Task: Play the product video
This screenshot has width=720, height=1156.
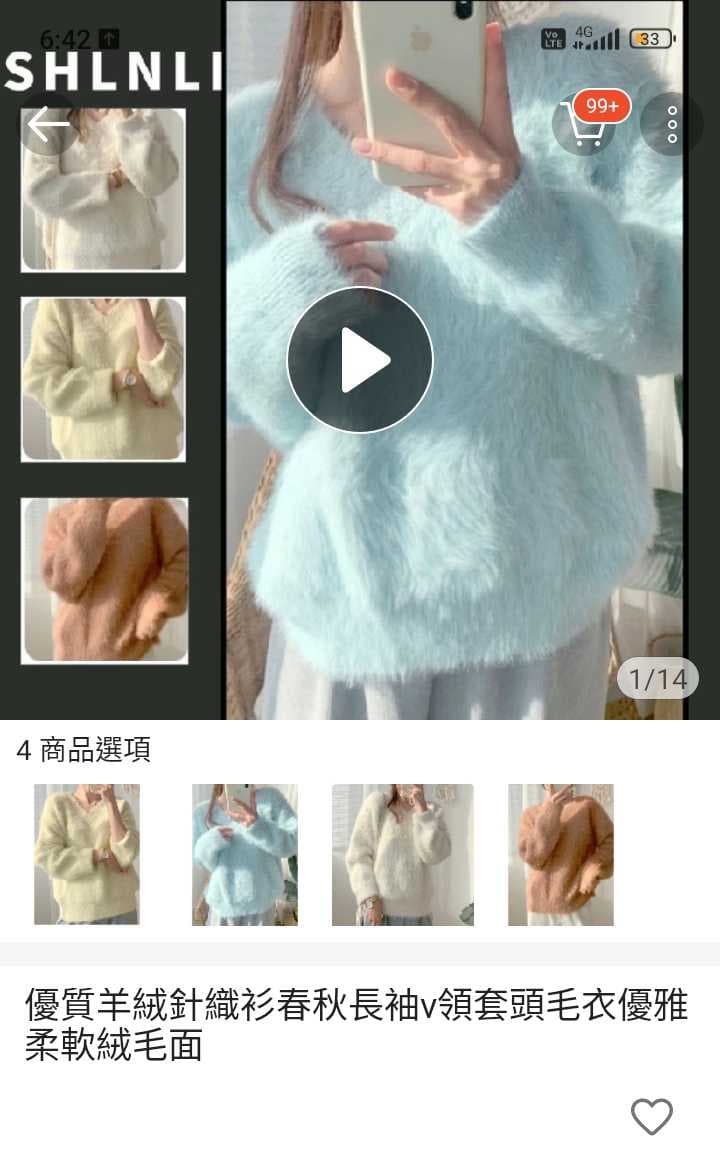Action: click(360, 360)
